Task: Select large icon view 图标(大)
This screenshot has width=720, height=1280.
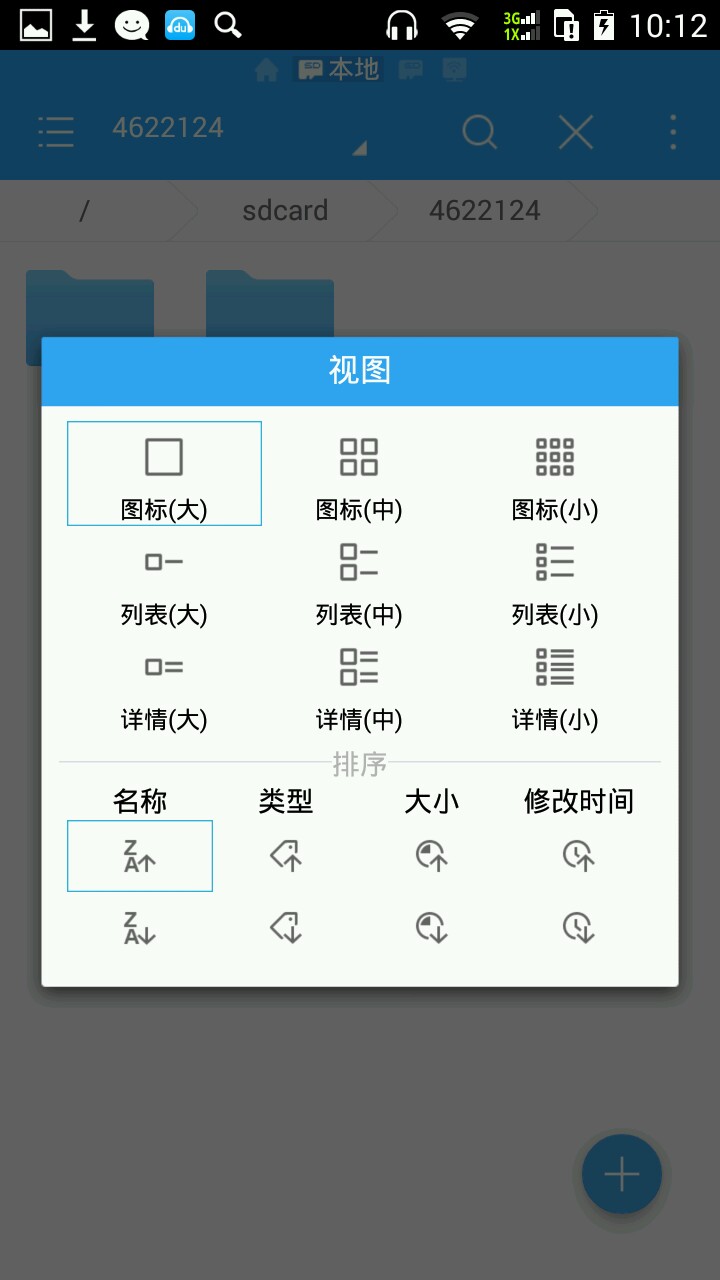Action: point(164,474)
